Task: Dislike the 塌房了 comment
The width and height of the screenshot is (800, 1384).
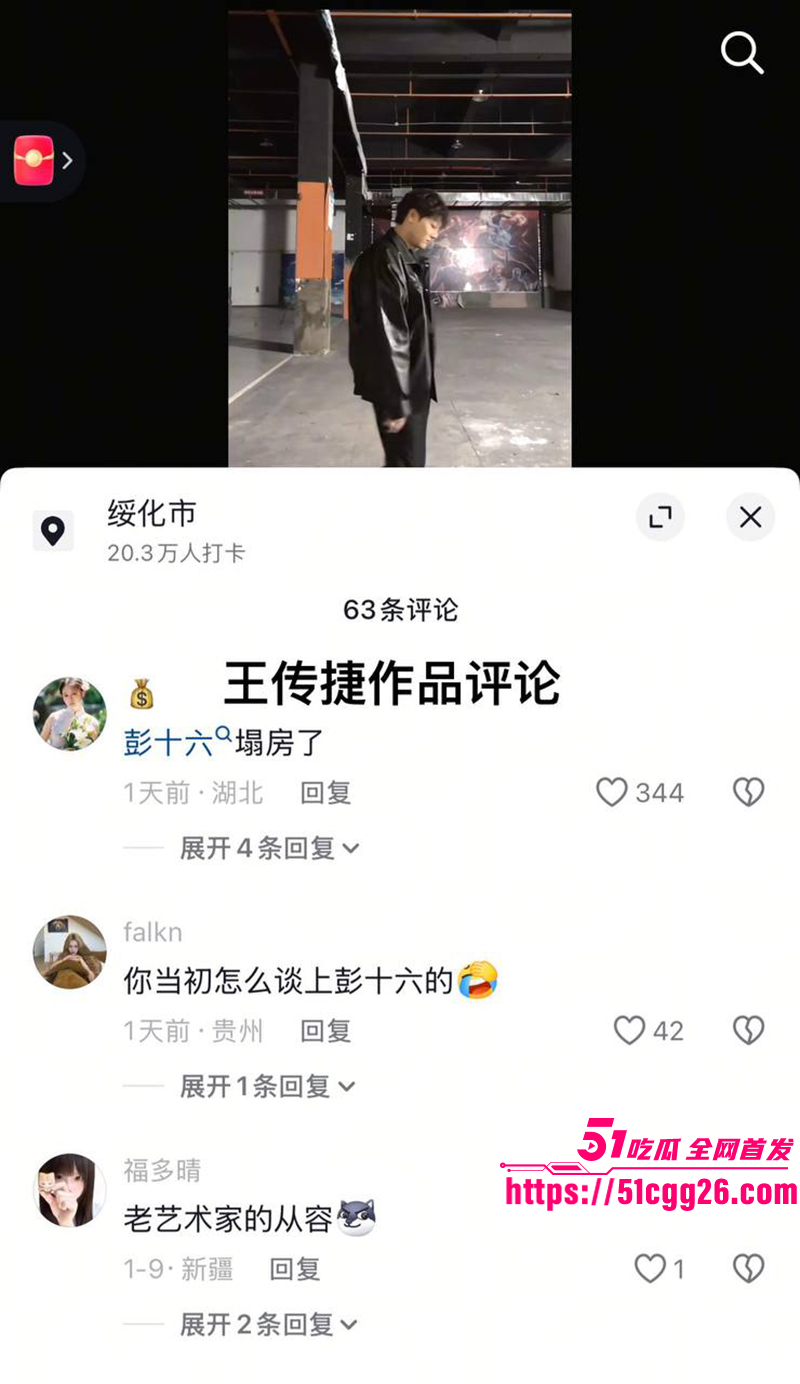Action: coord(749,792)
